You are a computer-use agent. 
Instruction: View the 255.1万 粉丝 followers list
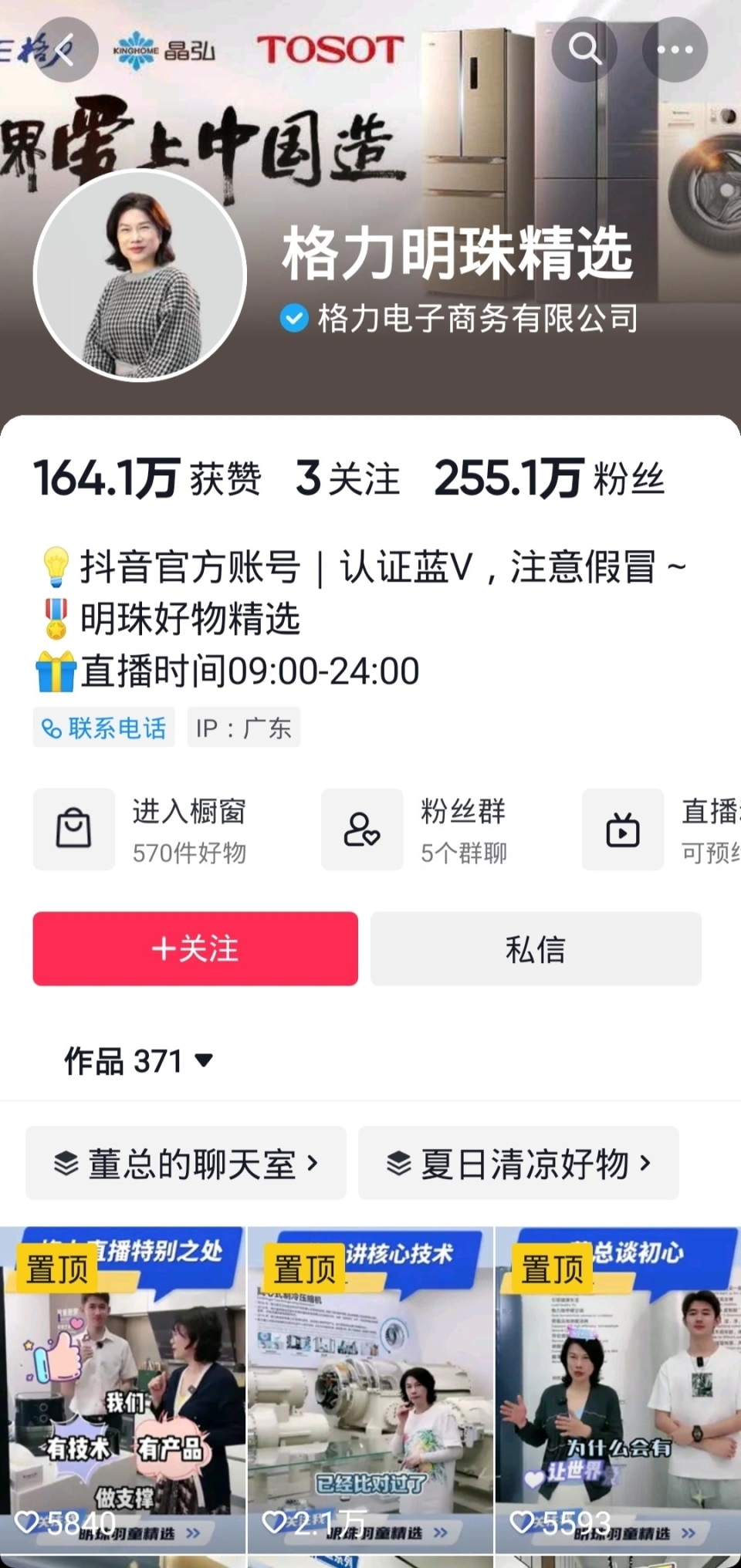point(549,478)
